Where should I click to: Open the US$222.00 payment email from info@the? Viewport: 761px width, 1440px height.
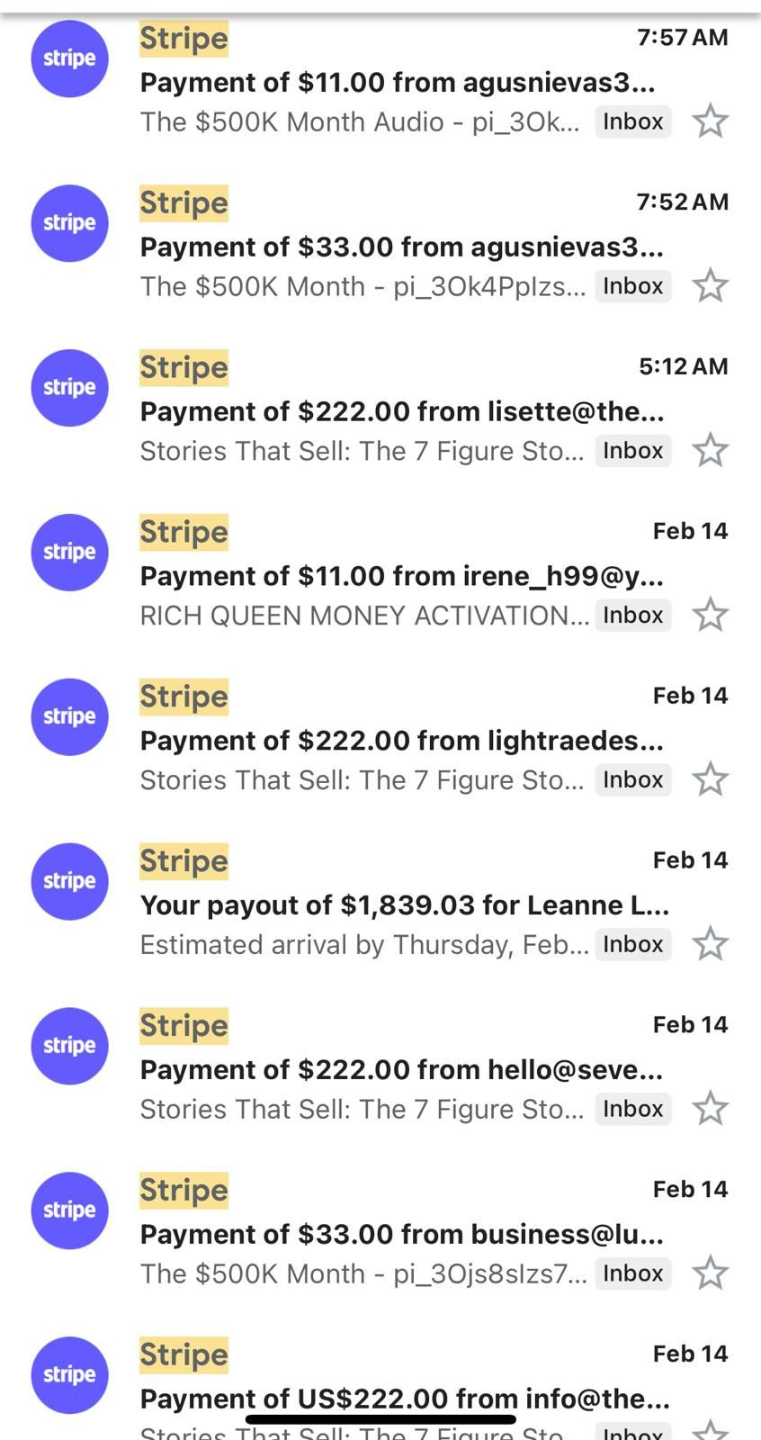pyautogui.click(x=400, y=1385)
